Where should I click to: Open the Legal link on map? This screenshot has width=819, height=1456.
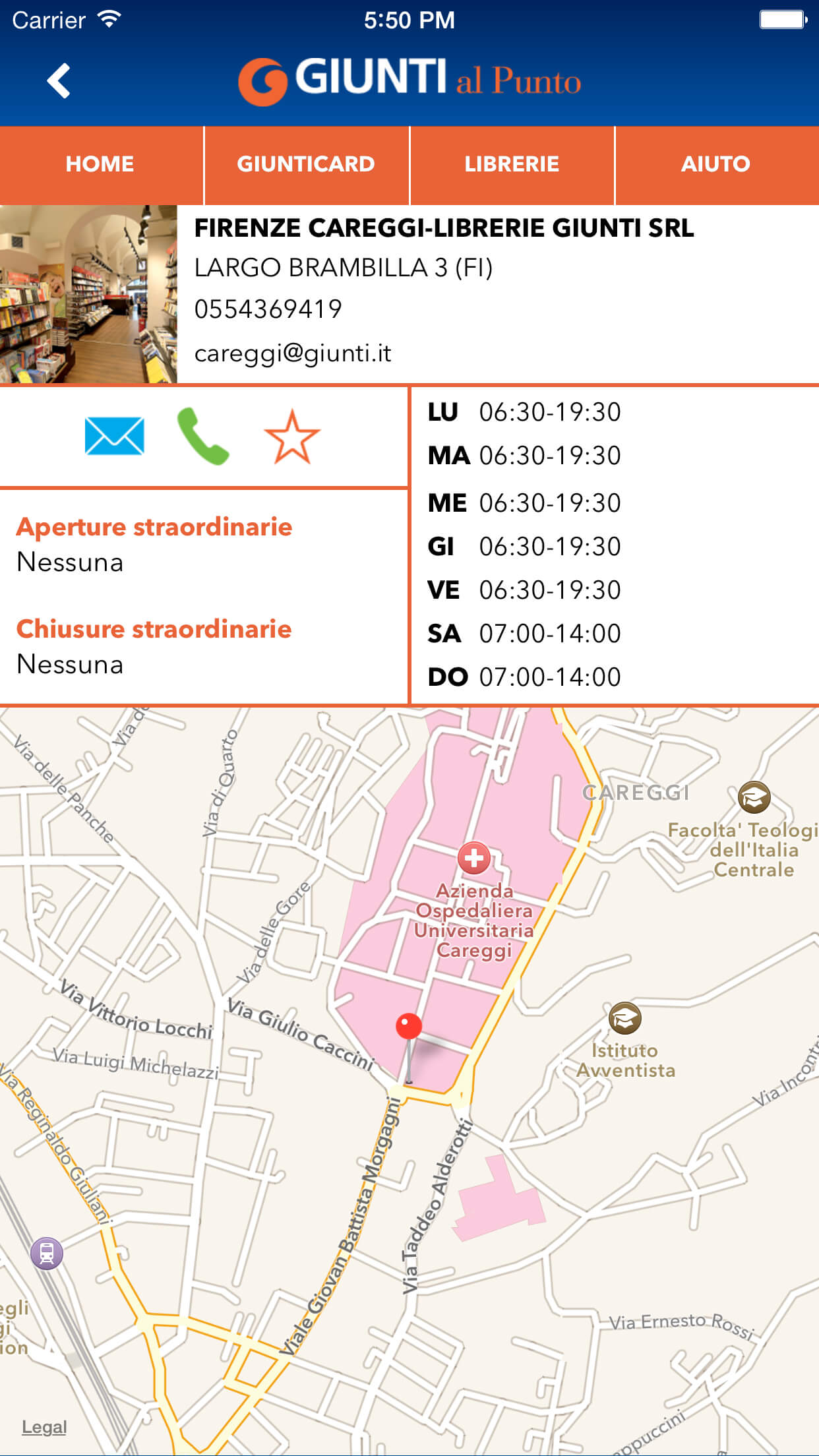pyautogui.click(x=44, y=1427)
